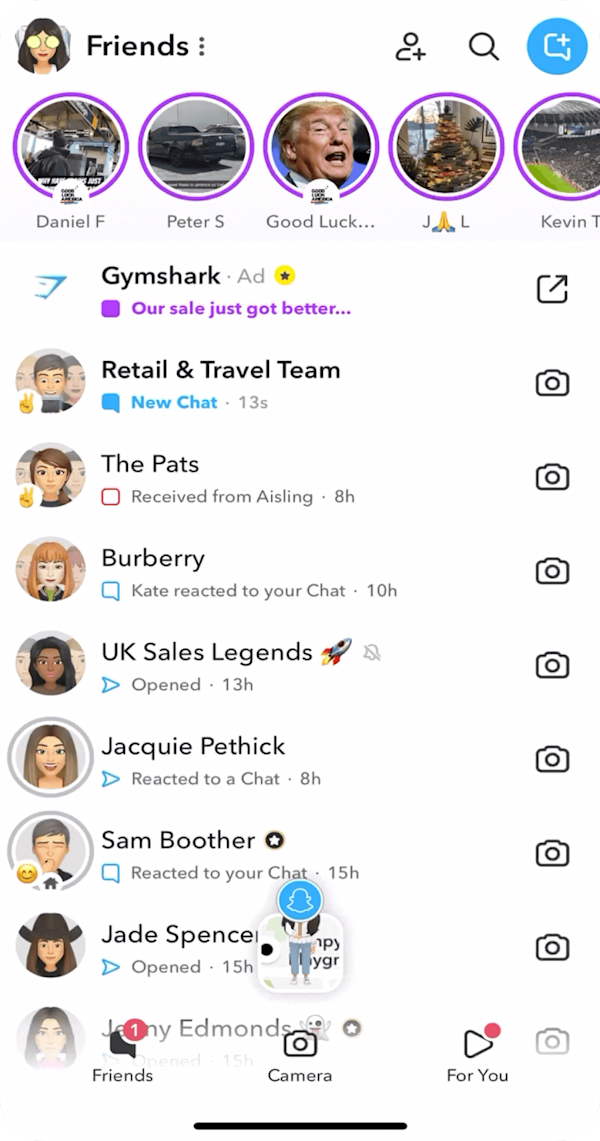The image size is (600, 1141).
Task: Snap a photo to Jade Spencer
Action: pos(552,947)
